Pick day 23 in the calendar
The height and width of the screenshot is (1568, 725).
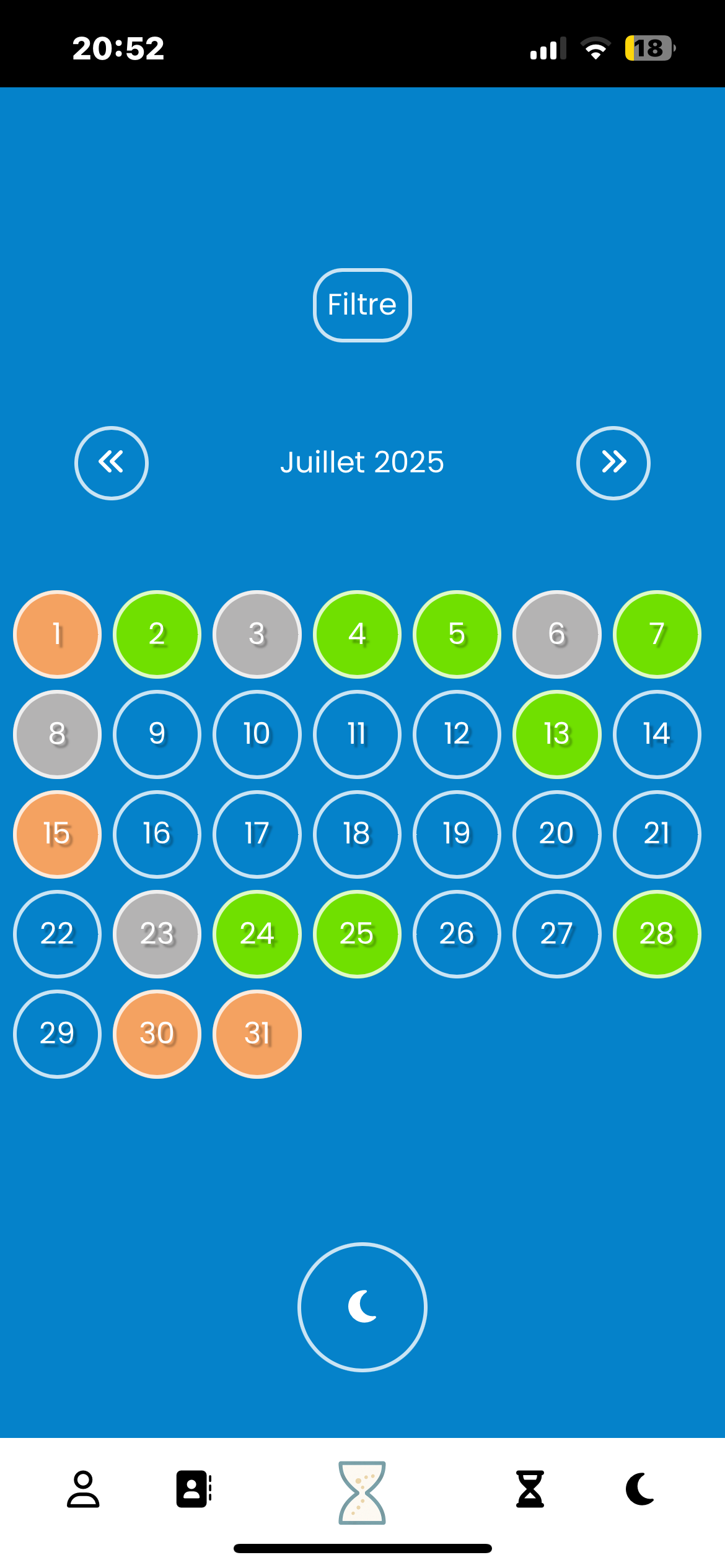(x=157, y=934)
